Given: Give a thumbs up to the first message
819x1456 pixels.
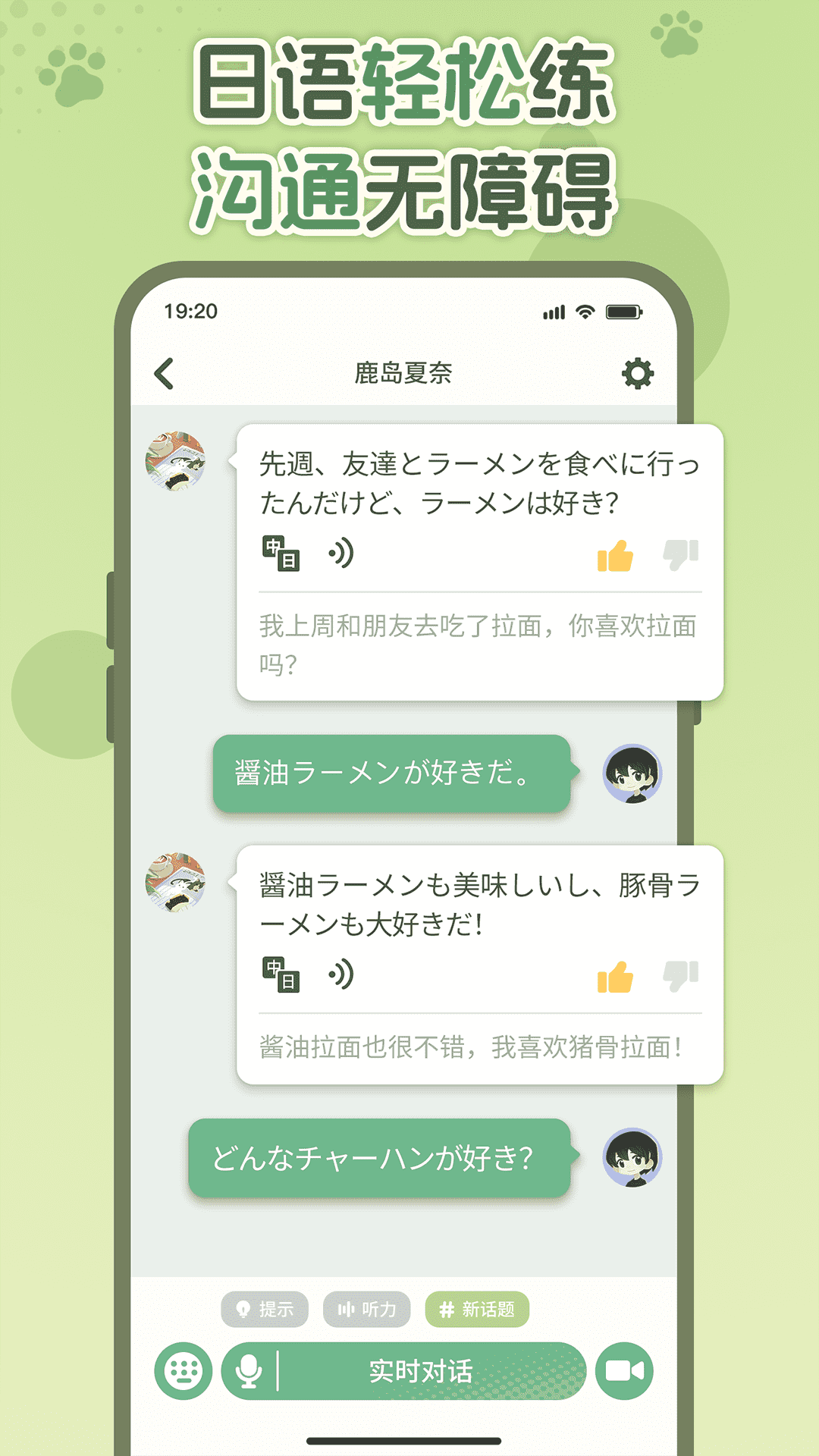Looking at the screenshot, I should pyautogui.click(x=614, y=554).
